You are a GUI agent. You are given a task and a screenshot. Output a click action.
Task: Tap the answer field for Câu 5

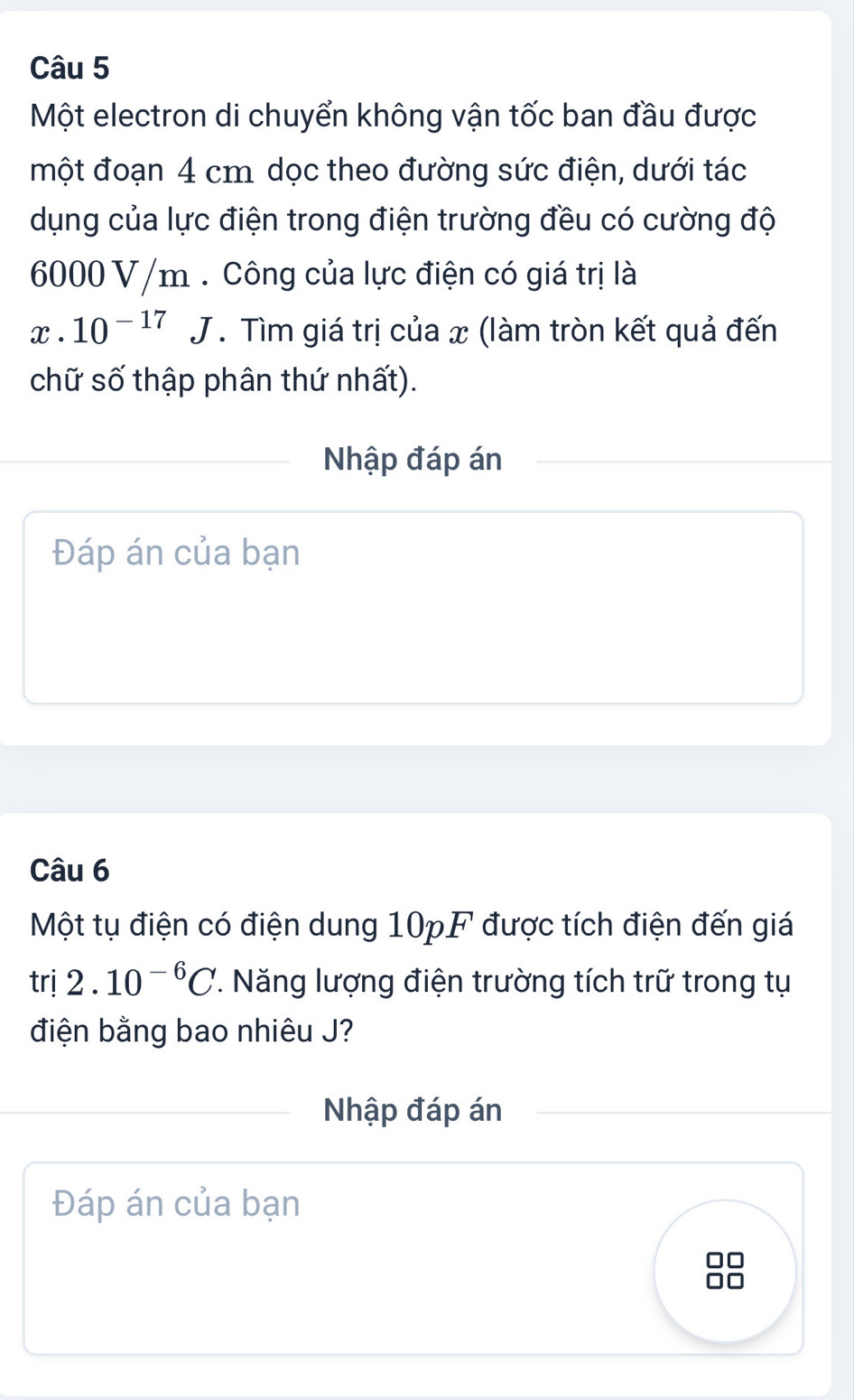[x=413, y=607]
